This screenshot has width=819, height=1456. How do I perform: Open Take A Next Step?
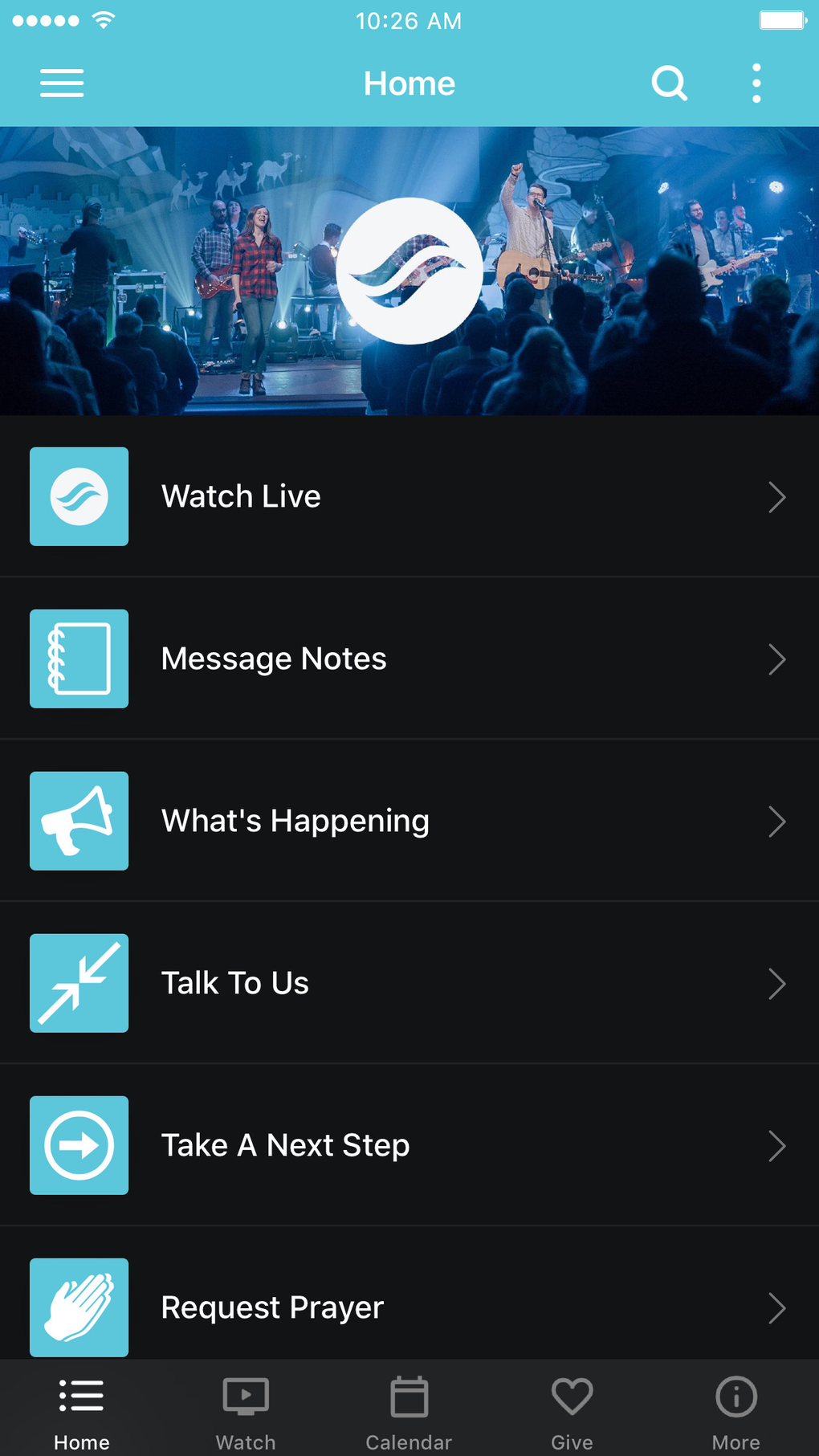click(x=409, y=1145)
